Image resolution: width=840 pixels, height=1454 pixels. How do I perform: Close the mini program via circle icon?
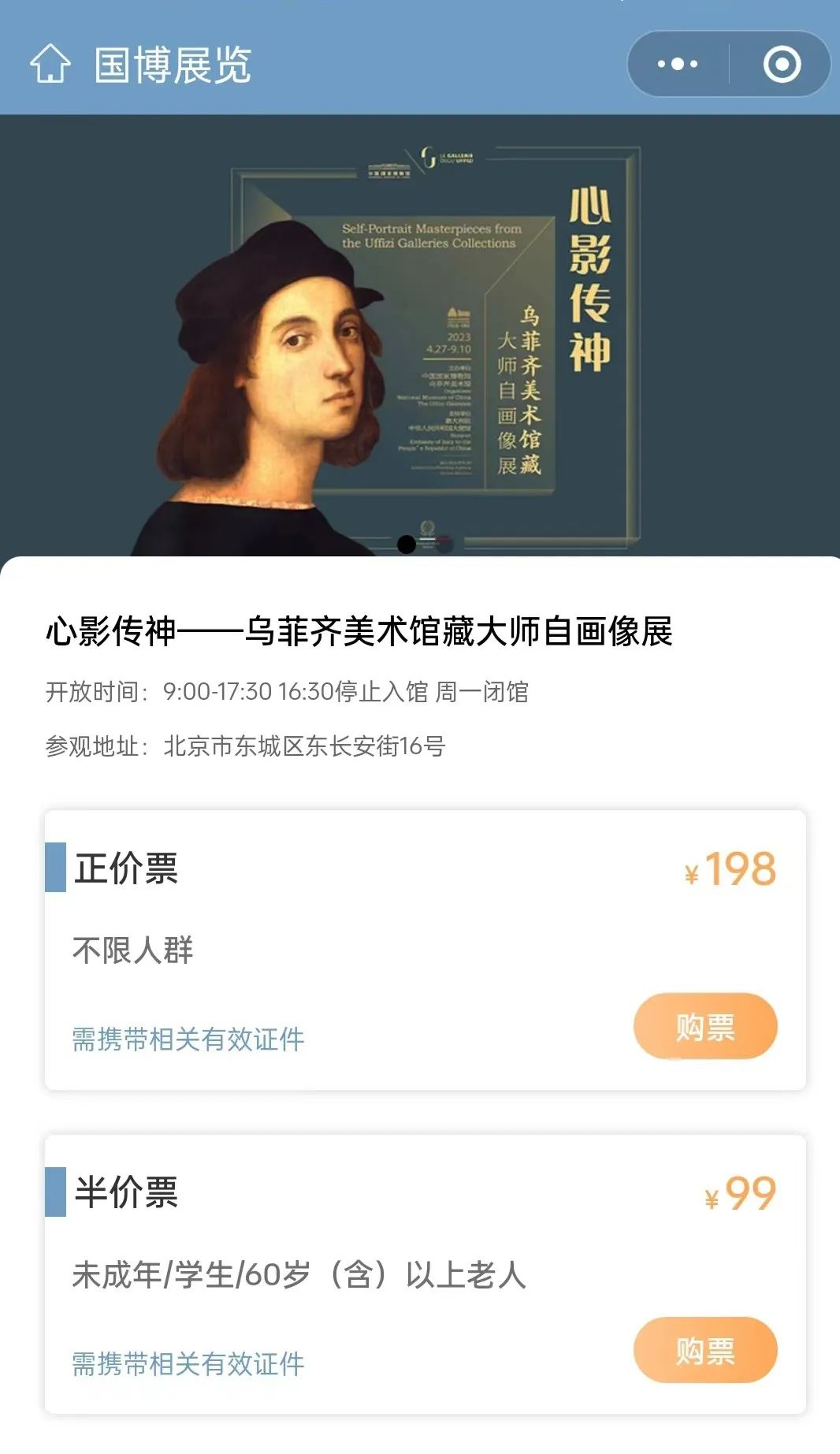(782, 64)
